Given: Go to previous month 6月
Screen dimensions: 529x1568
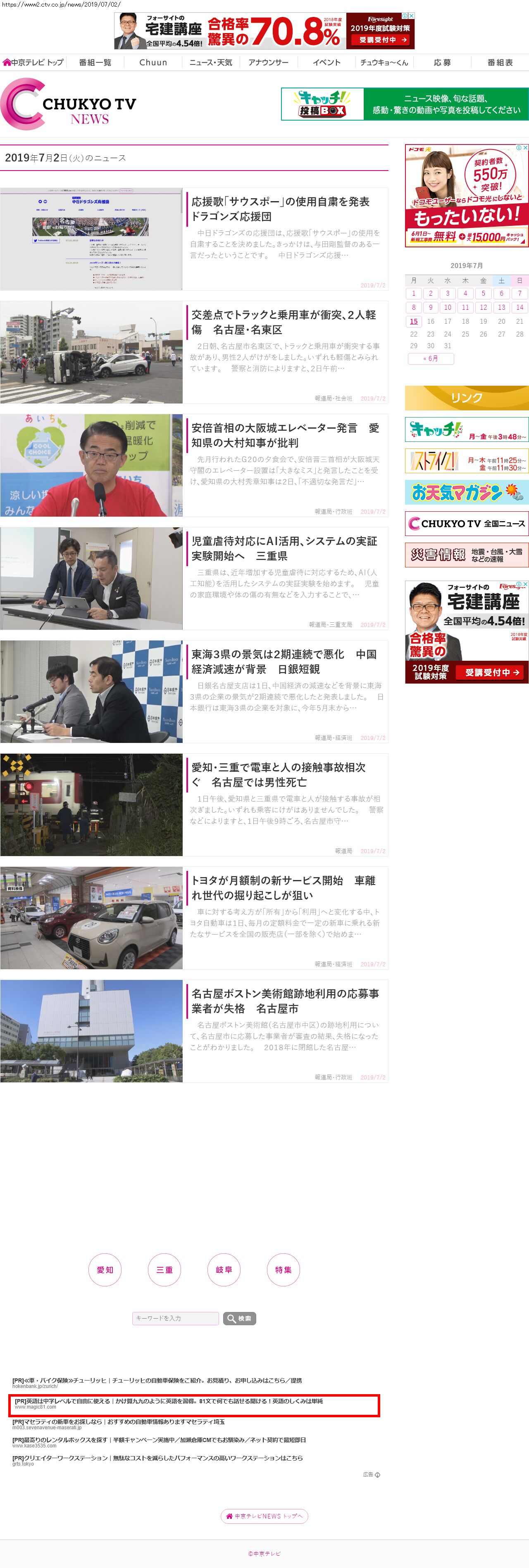Looking at the screenshot, I should [430, 358].
